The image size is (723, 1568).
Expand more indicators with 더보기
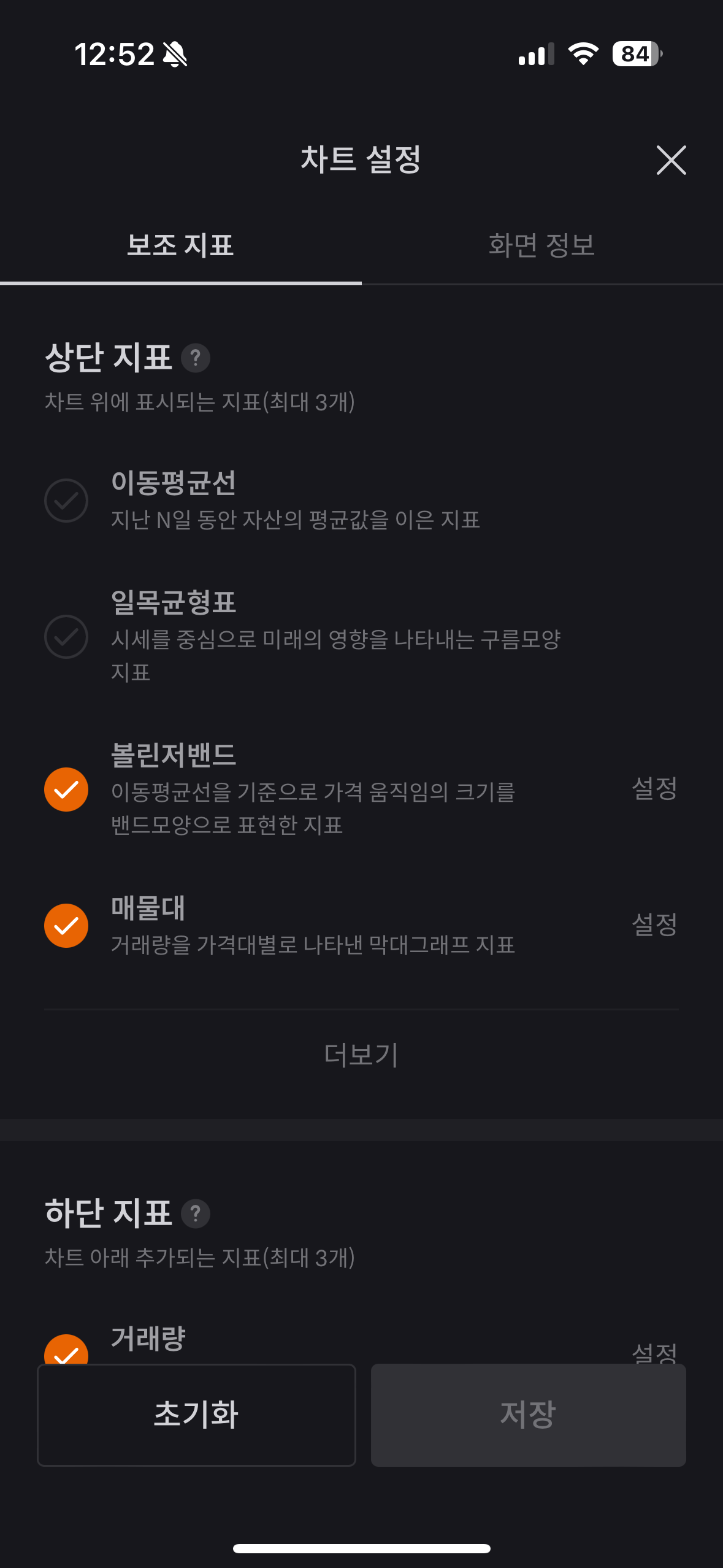(x=361, y=1055)
